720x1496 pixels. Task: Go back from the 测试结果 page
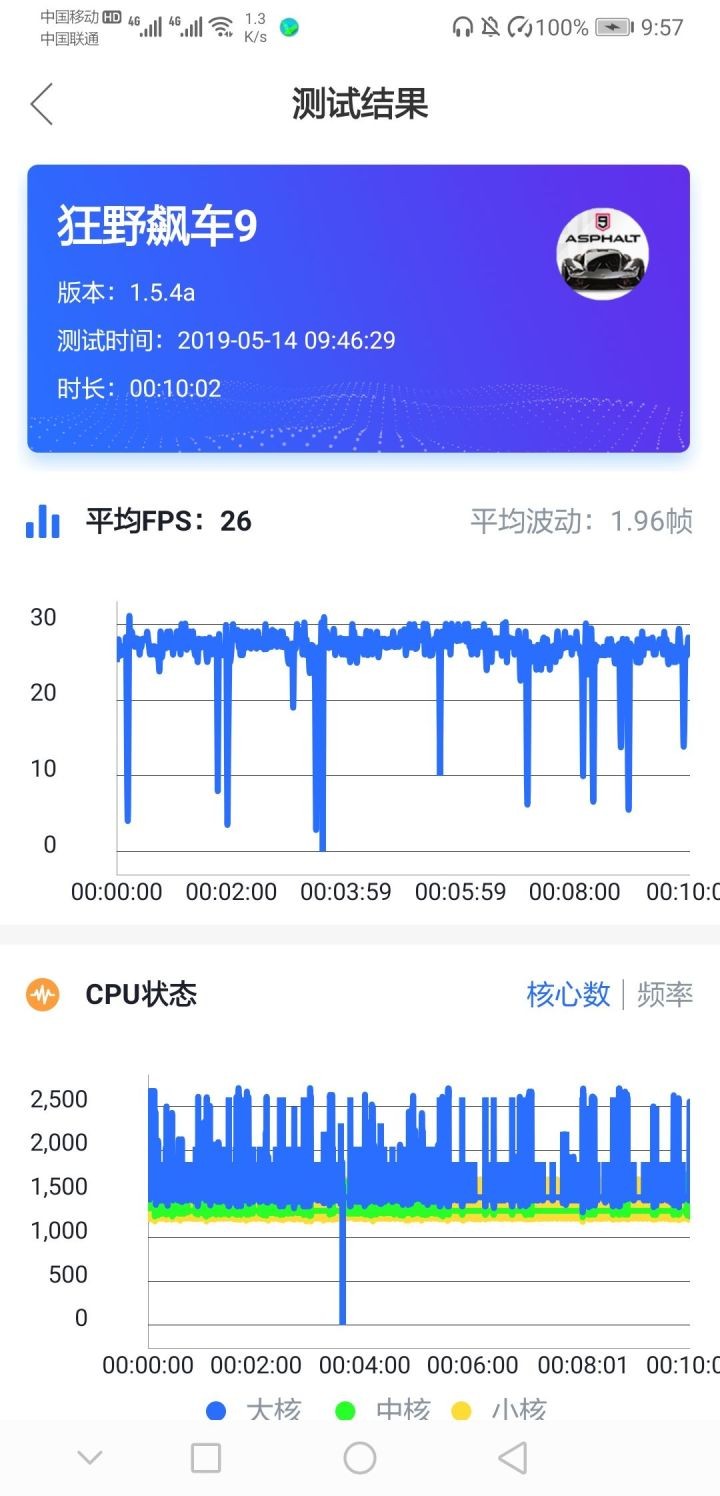point(41,104)
